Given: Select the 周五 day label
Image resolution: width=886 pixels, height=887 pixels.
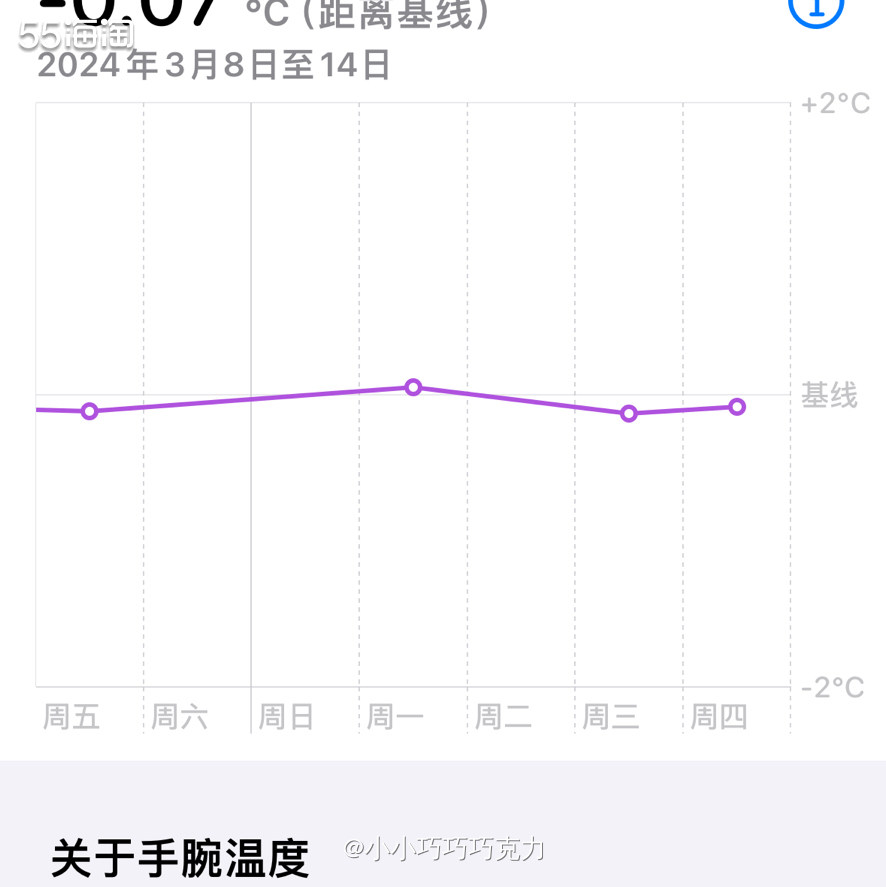Looking at the screenshot, I should (x=70, y=716).
